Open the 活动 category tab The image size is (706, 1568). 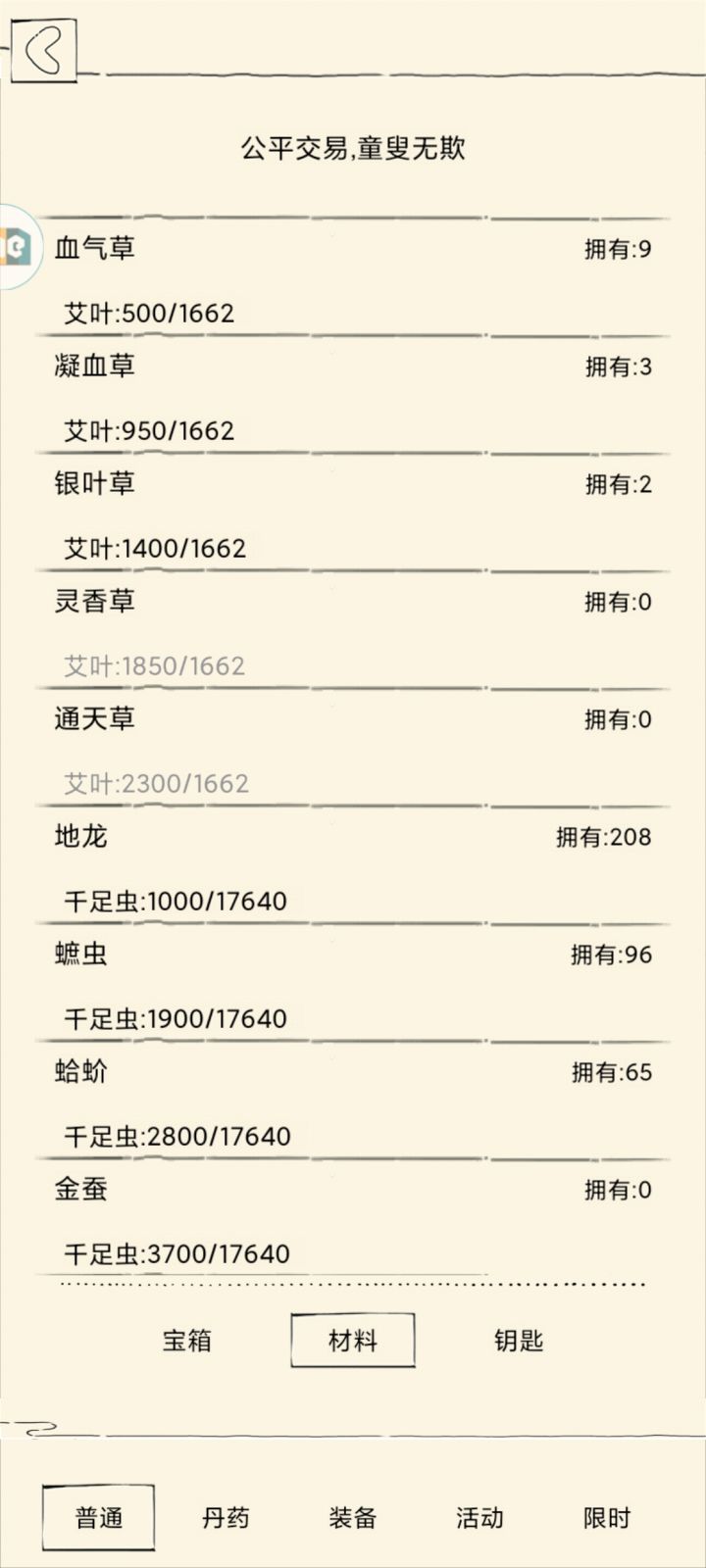(x=479, y=1516)
